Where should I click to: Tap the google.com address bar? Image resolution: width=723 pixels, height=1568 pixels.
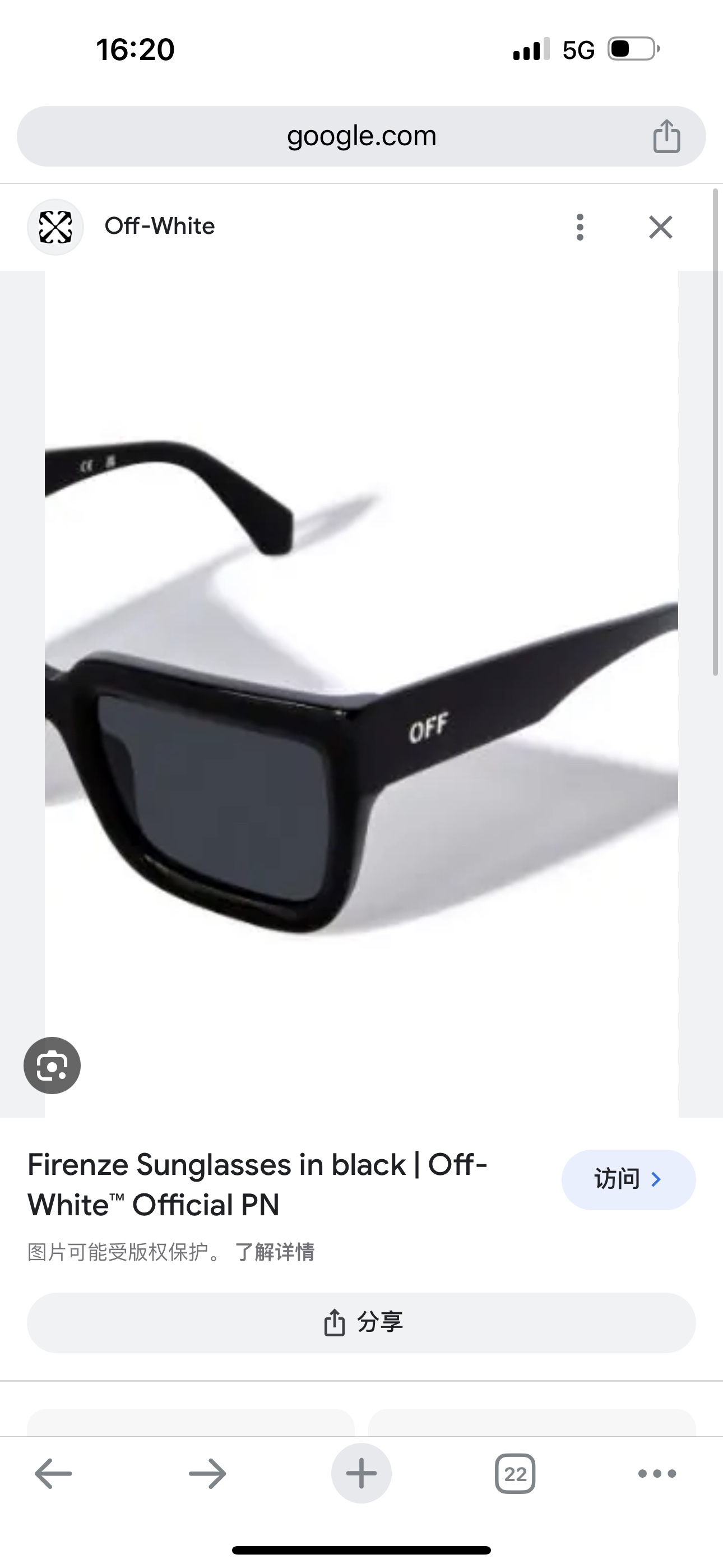tap(361, 136)
